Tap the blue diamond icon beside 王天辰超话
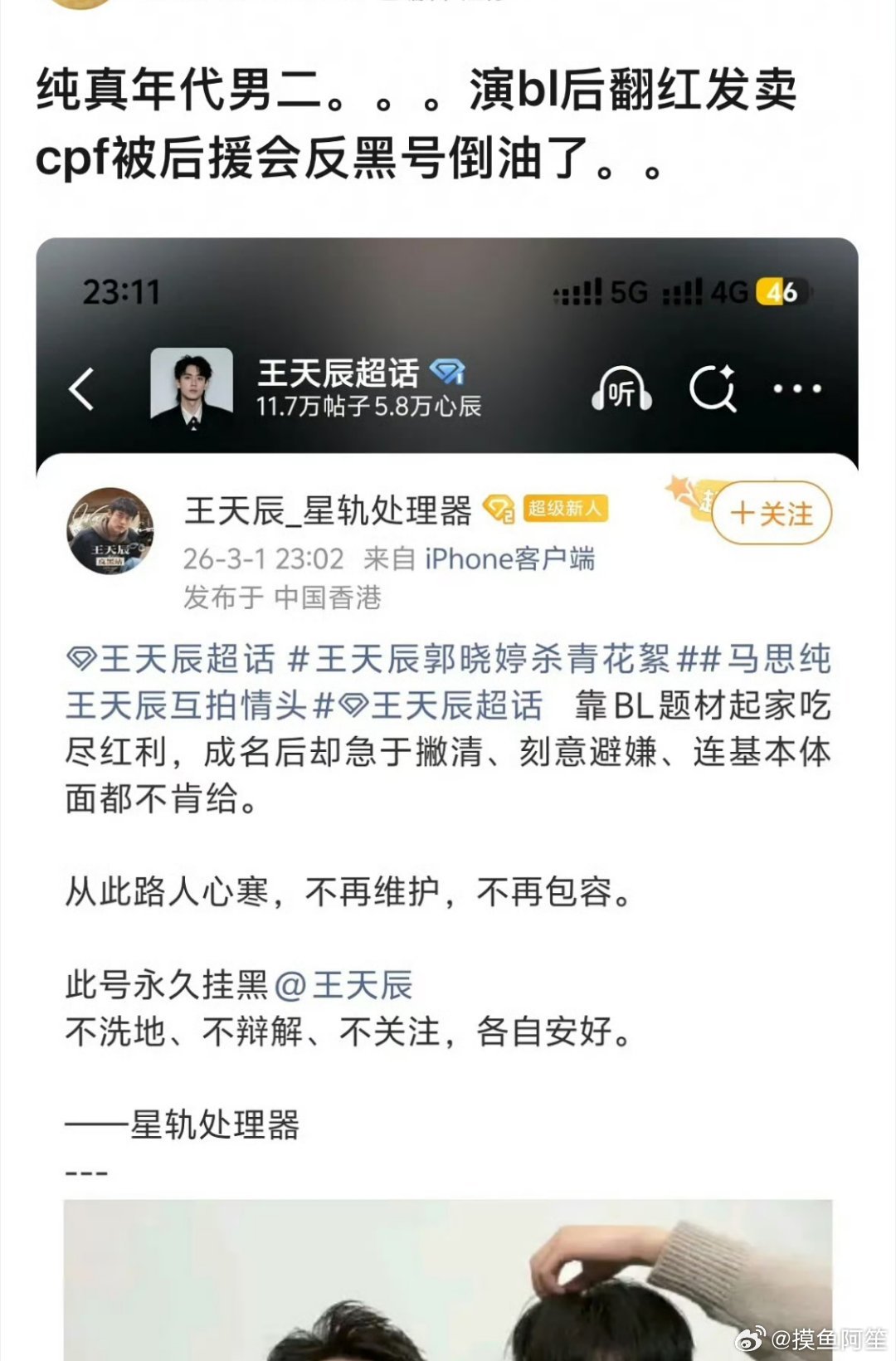The width and height of the screenshot is (896, 1361). pyautogui.click(x=446, y=372)
